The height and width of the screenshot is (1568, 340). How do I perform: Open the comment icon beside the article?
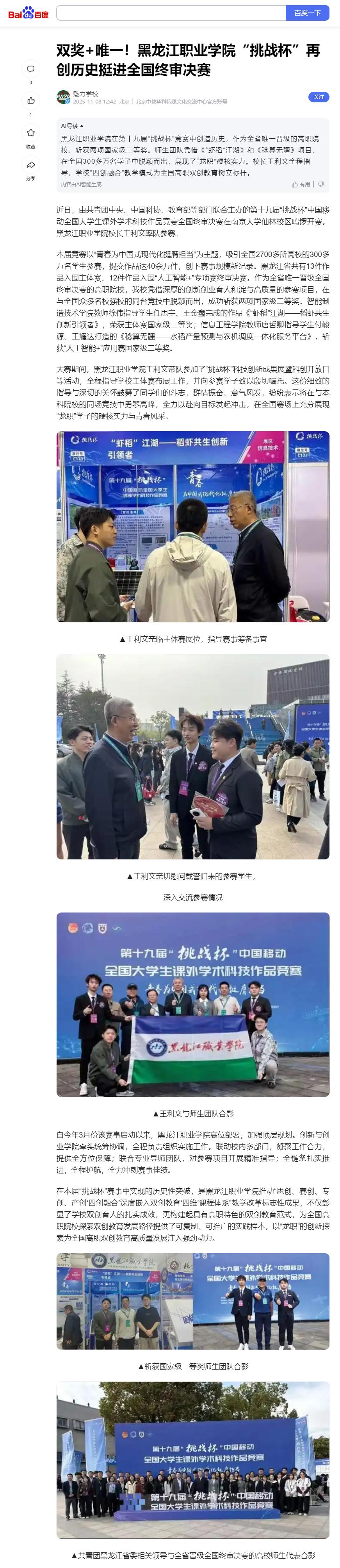pyautogui.click(x=30, y=69)
